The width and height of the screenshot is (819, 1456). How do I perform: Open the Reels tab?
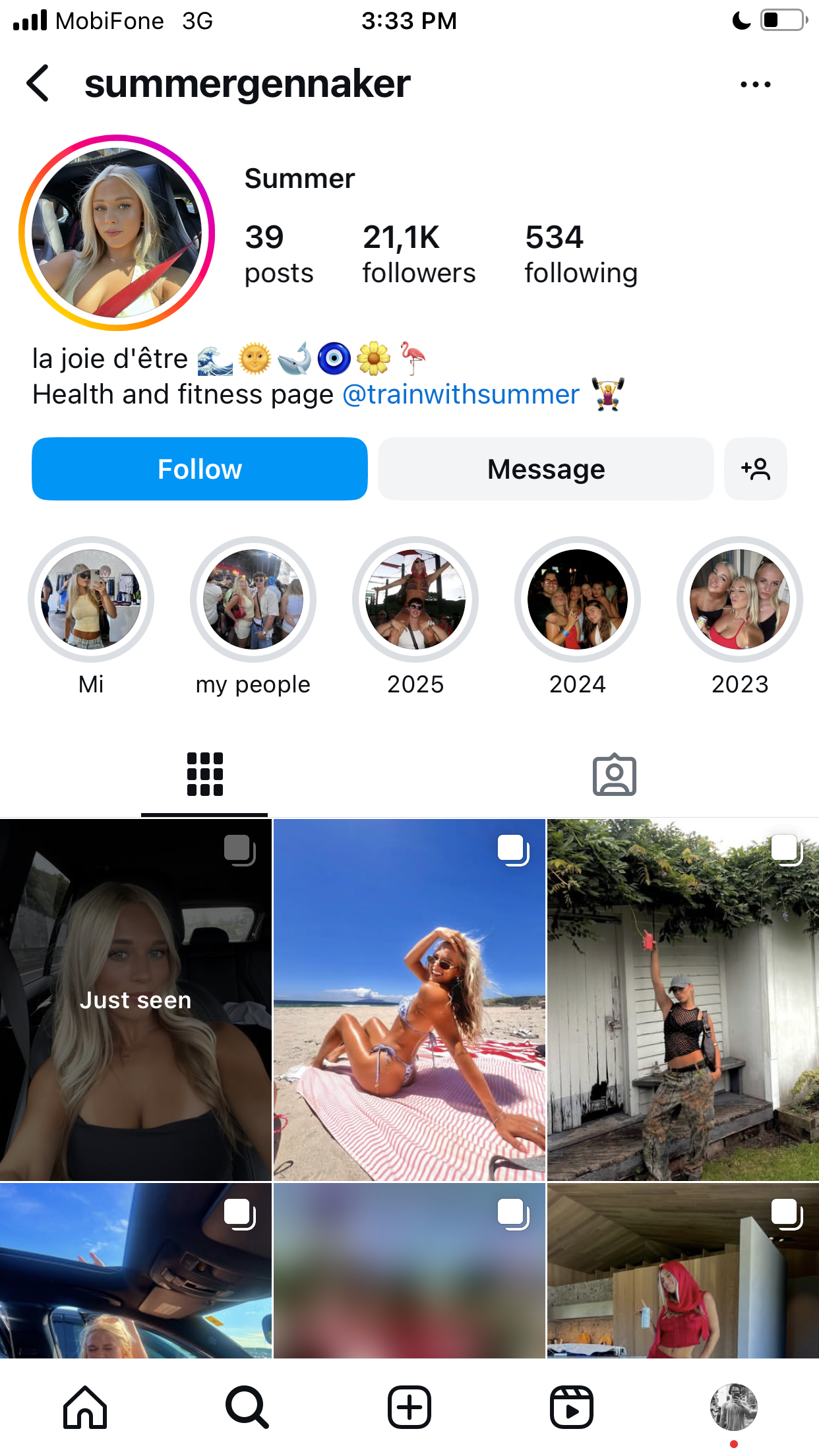point(572,1407)
